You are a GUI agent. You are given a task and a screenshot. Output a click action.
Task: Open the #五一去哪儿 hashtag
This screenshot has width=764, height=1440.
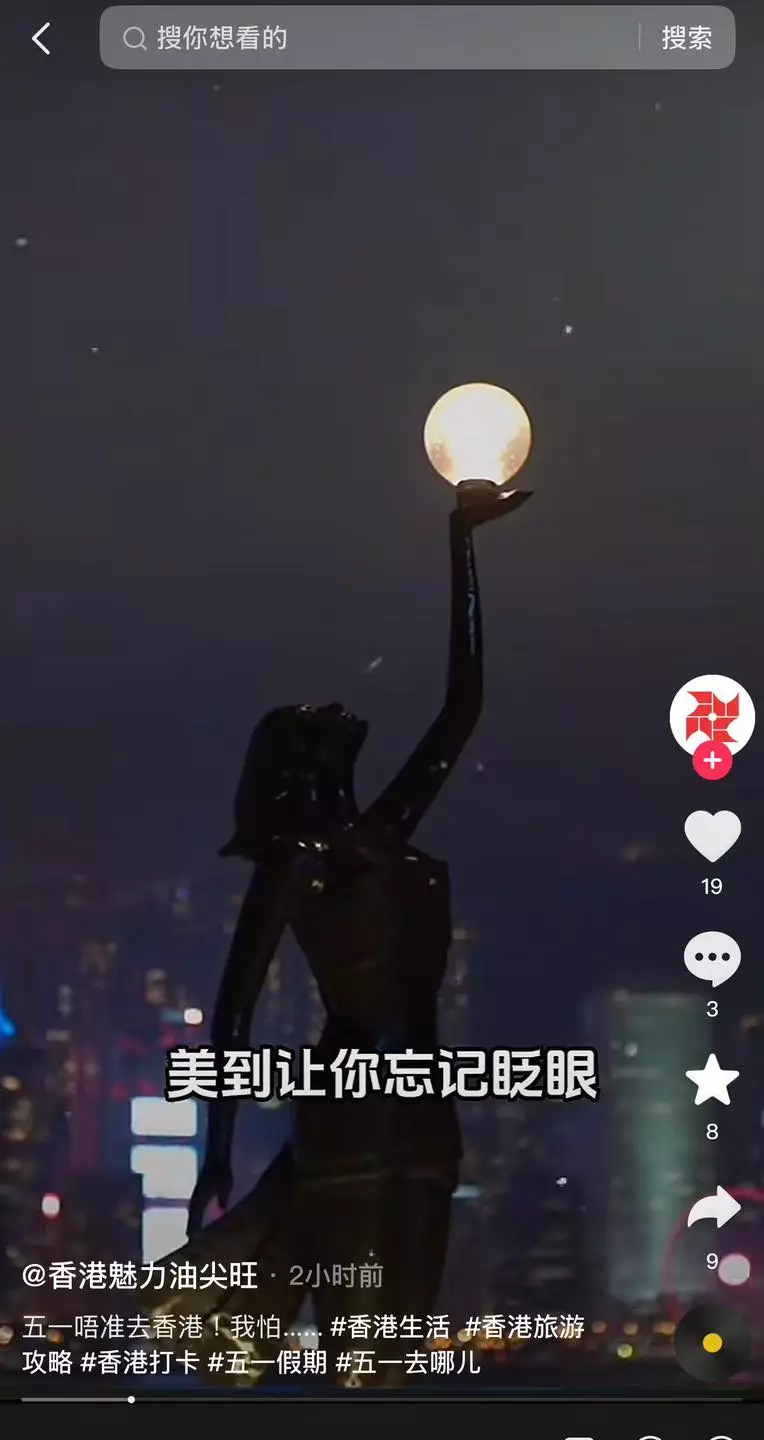click(x=408, y=1362)
